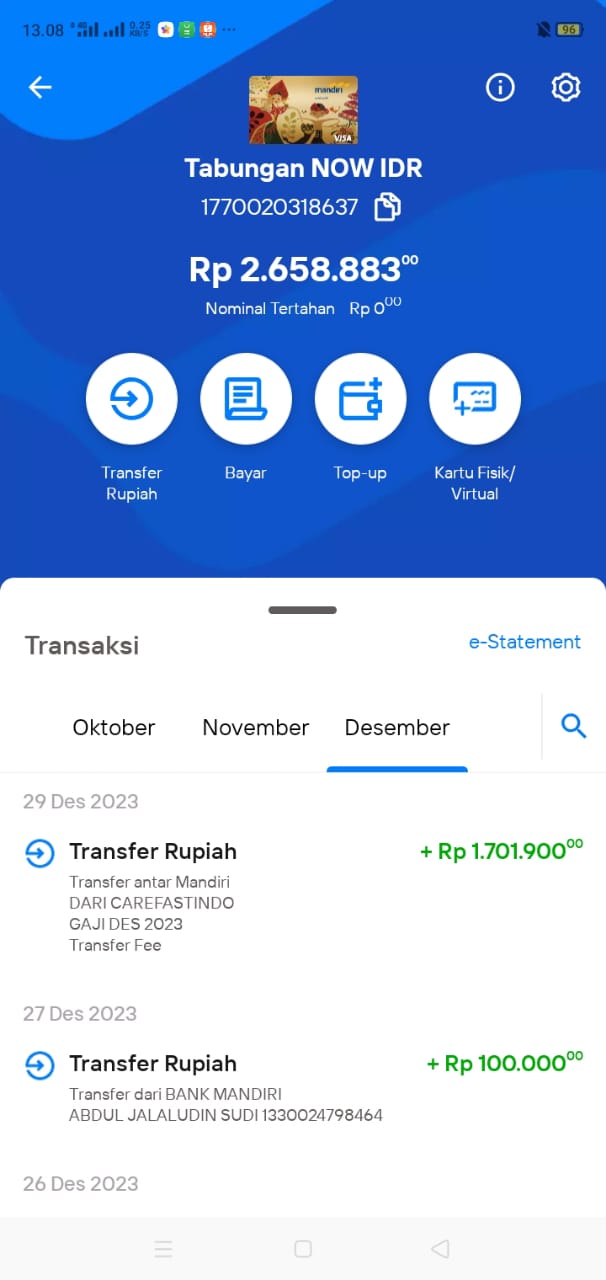Open the Rp 1.701.900 transfer from Carefastindo

303,897
